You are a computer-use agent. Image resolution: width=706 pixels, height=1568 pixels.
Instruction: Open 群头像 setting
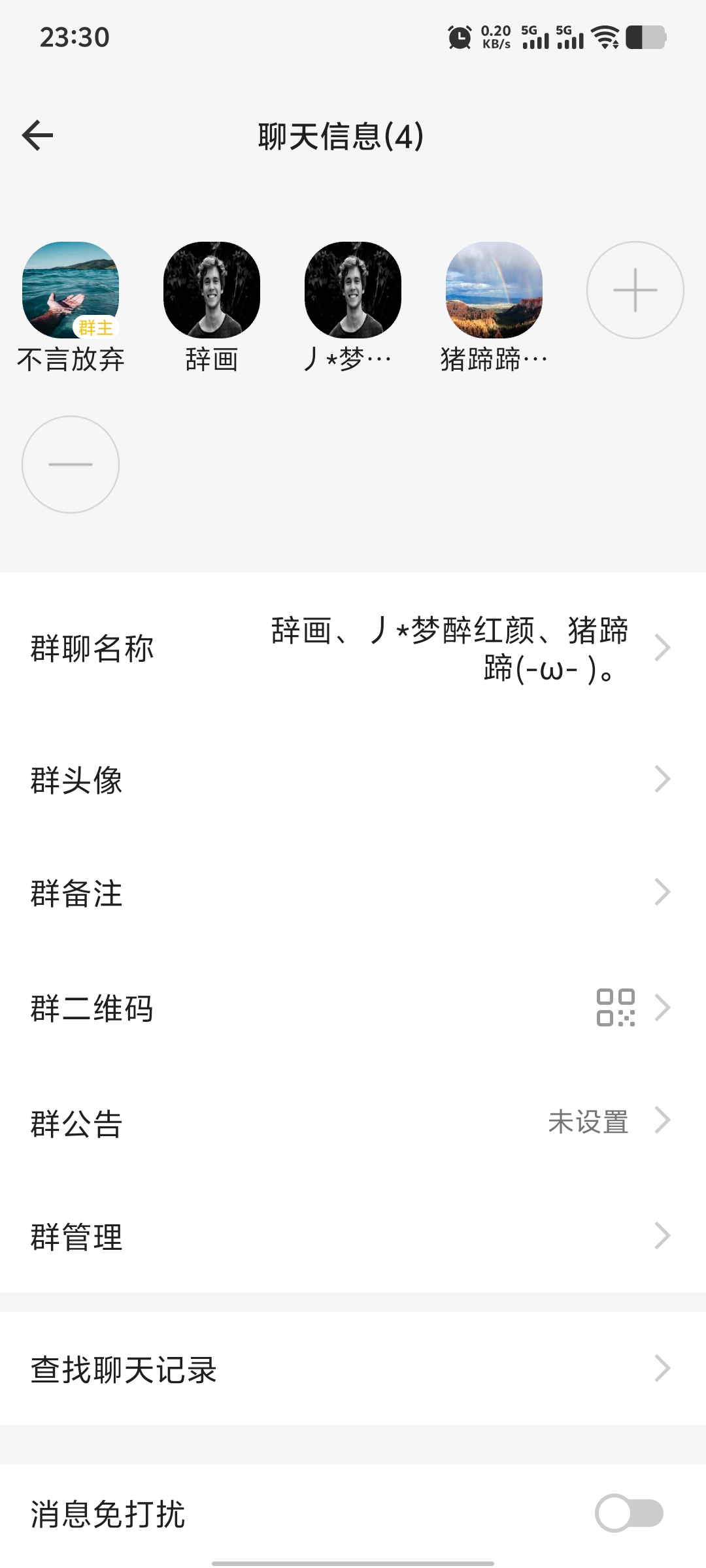353,779
